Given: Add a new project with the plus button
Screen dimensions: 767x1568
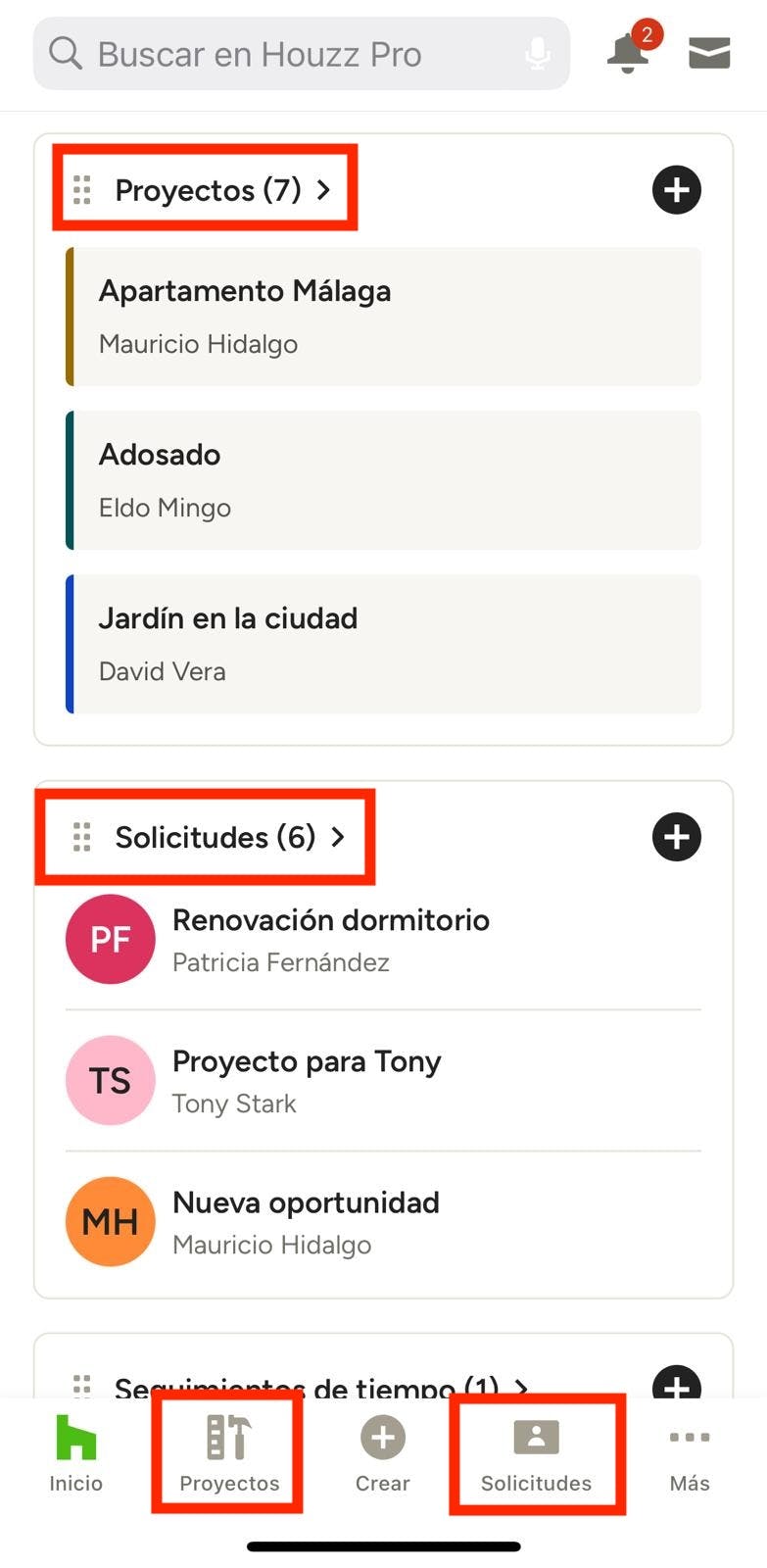Looking at the screenshot, I should 677,190.
